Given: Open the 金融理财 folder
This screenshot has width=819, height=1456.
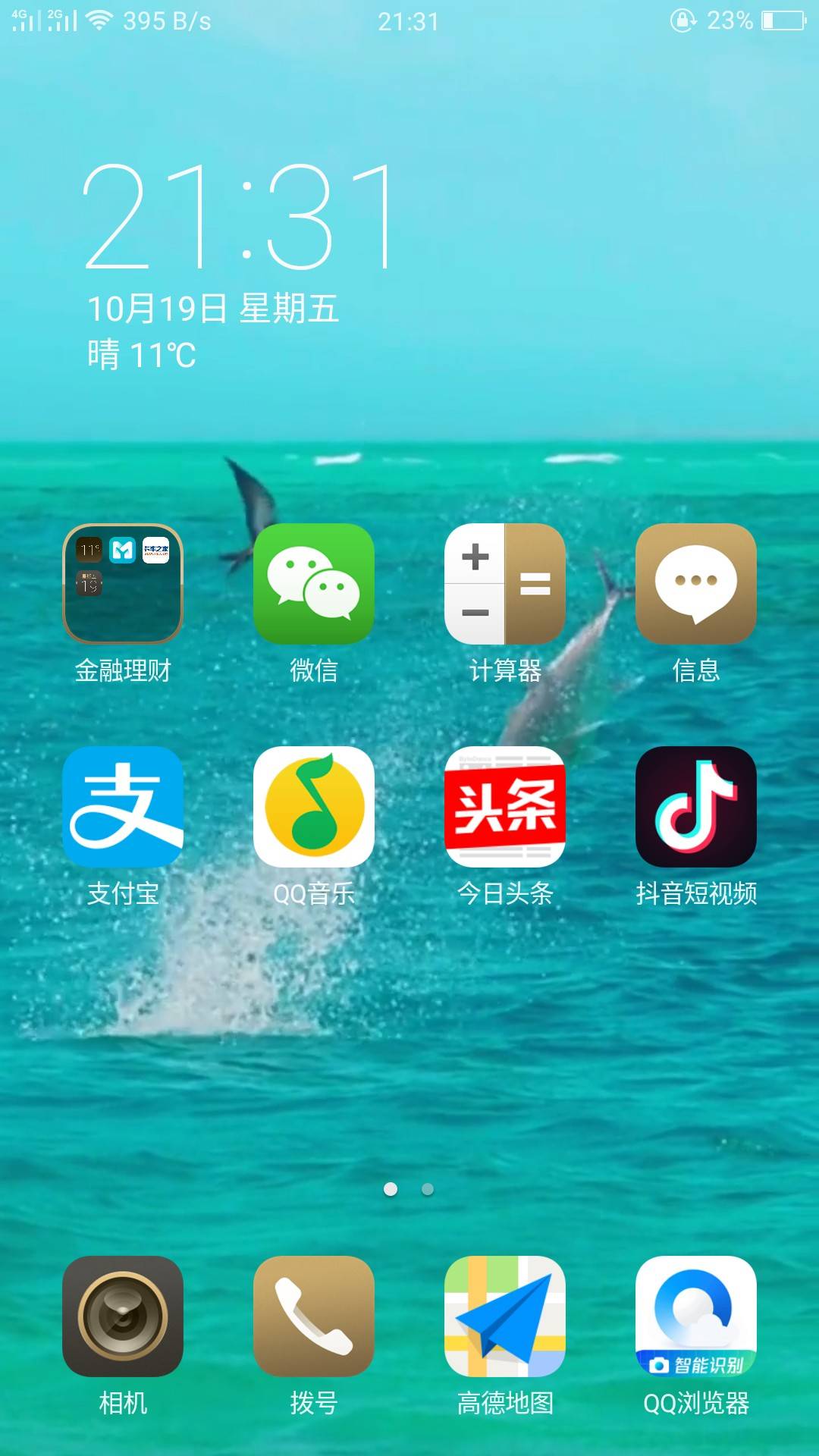Looking at the screenshot, I should click(x=123, y=584).
